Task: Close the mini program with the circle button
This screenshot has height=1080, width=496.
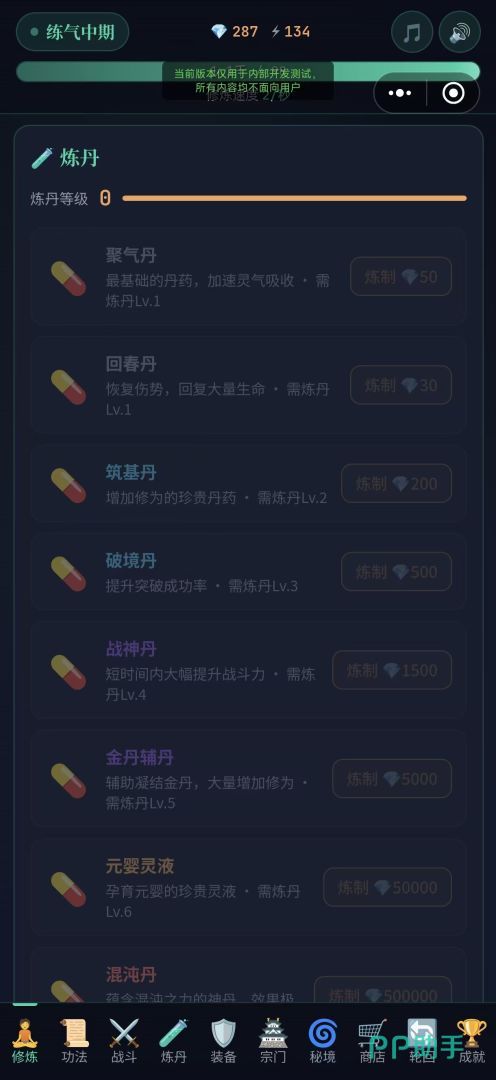Action: point(453,93)
